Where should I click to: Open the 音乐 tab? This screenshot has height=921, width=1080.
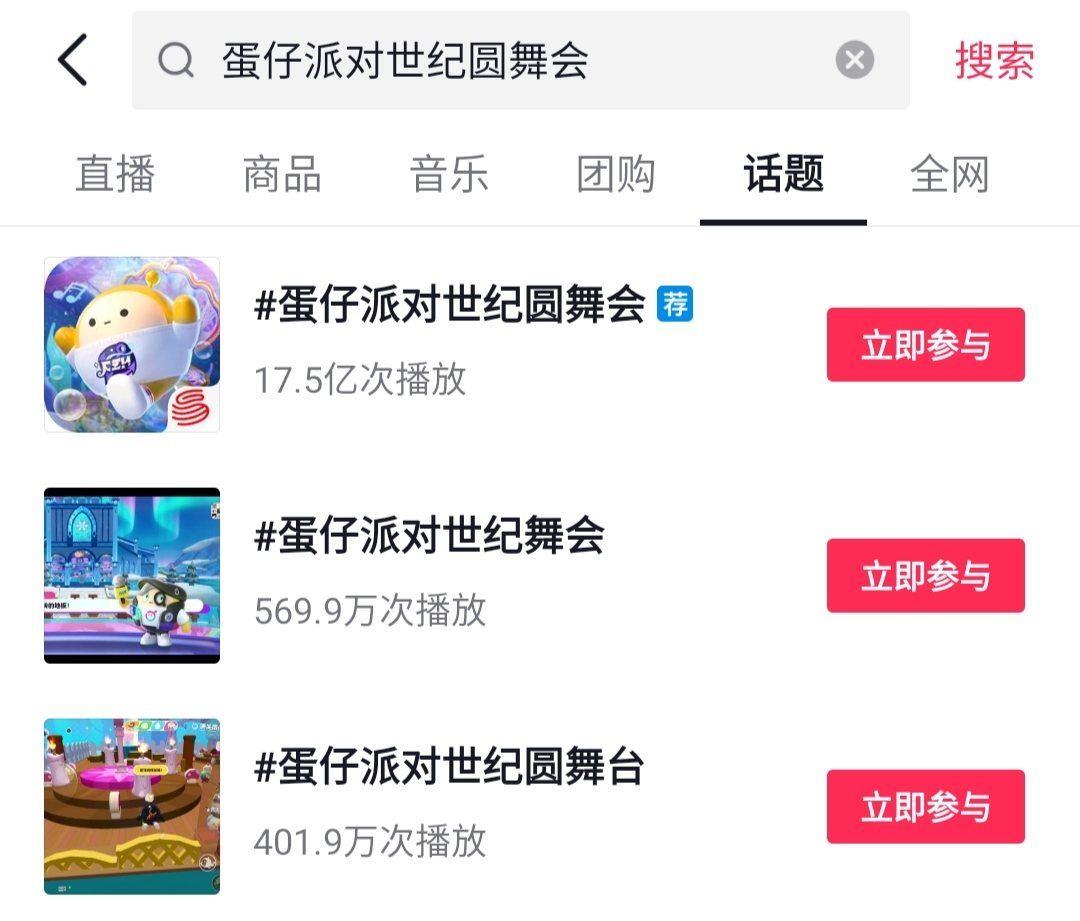click(449, 174)
